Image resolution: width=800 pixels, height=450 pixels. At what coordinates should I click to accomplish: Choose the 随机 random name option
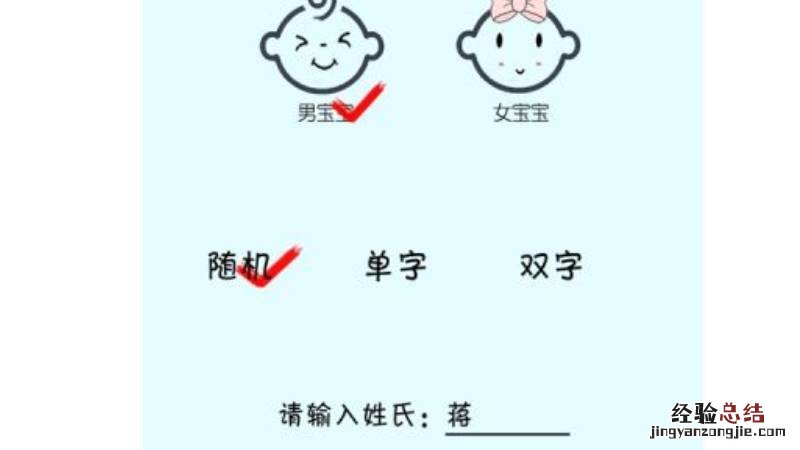coord(239,266)
